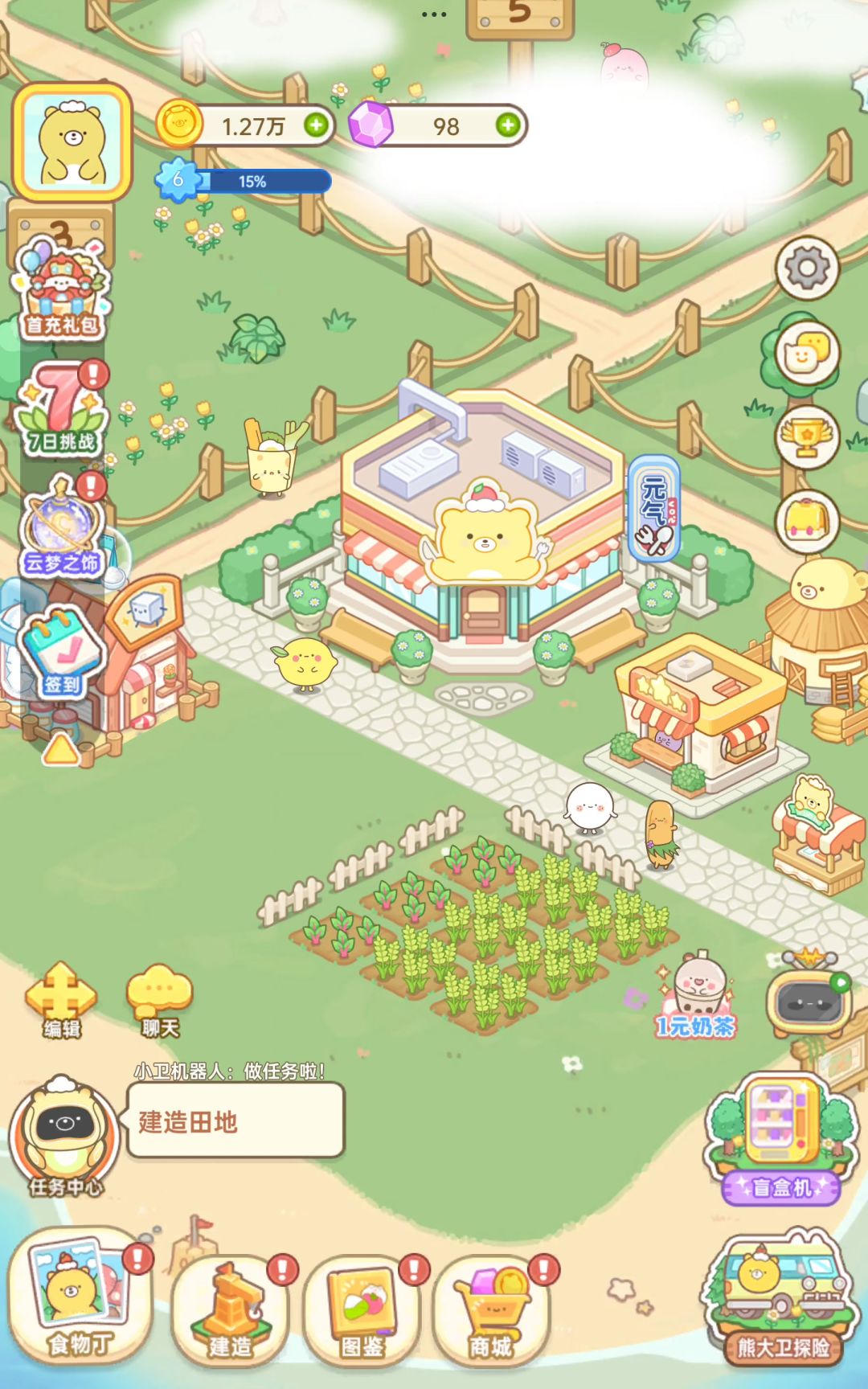The width and height of the screenshot is (868, 1389).
Task: Open the bear avatar profile
Action: click(x=72, y=142)
